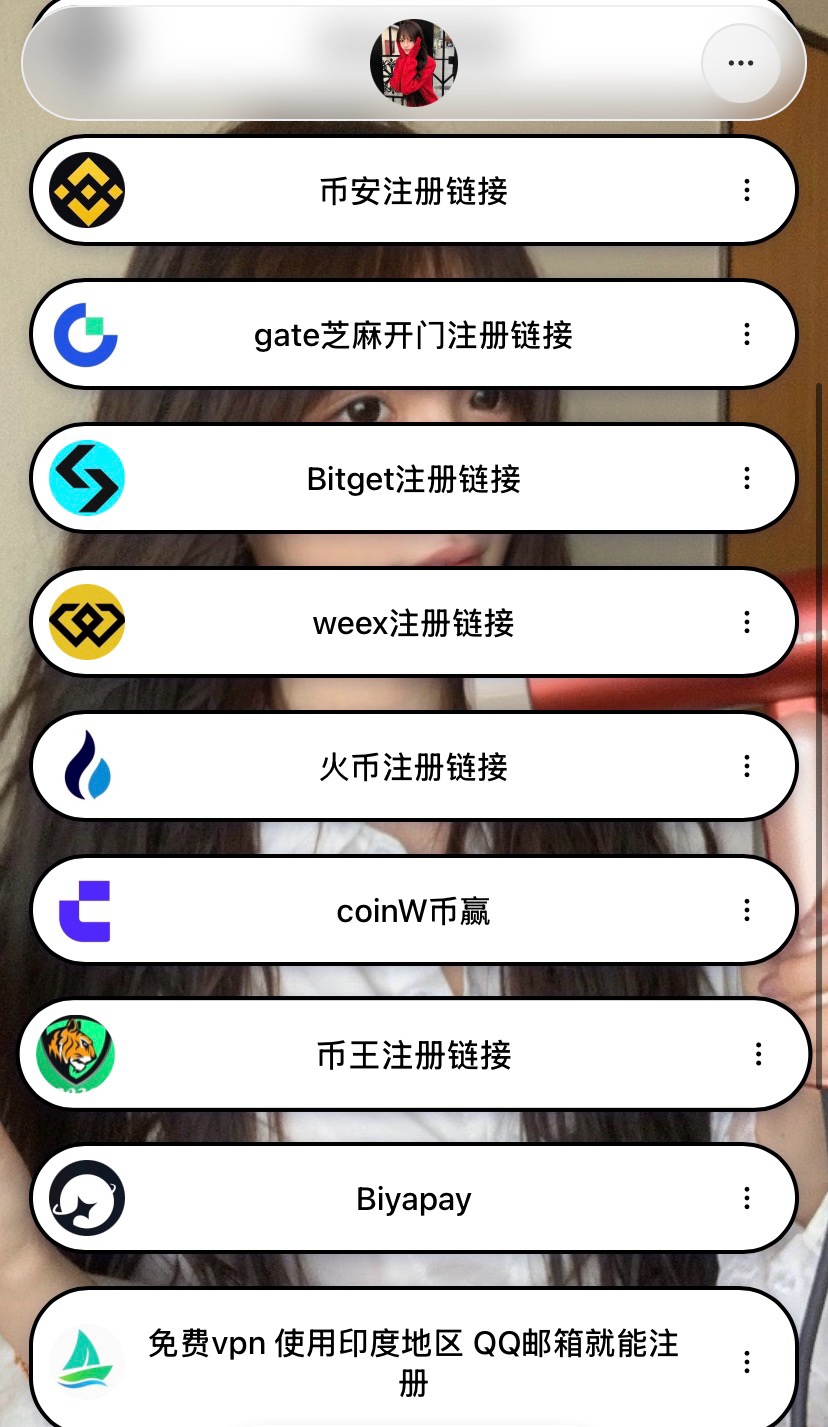Open options for the 免费vpn link
828x1427 pixels.
click(x=746, y=1361)
